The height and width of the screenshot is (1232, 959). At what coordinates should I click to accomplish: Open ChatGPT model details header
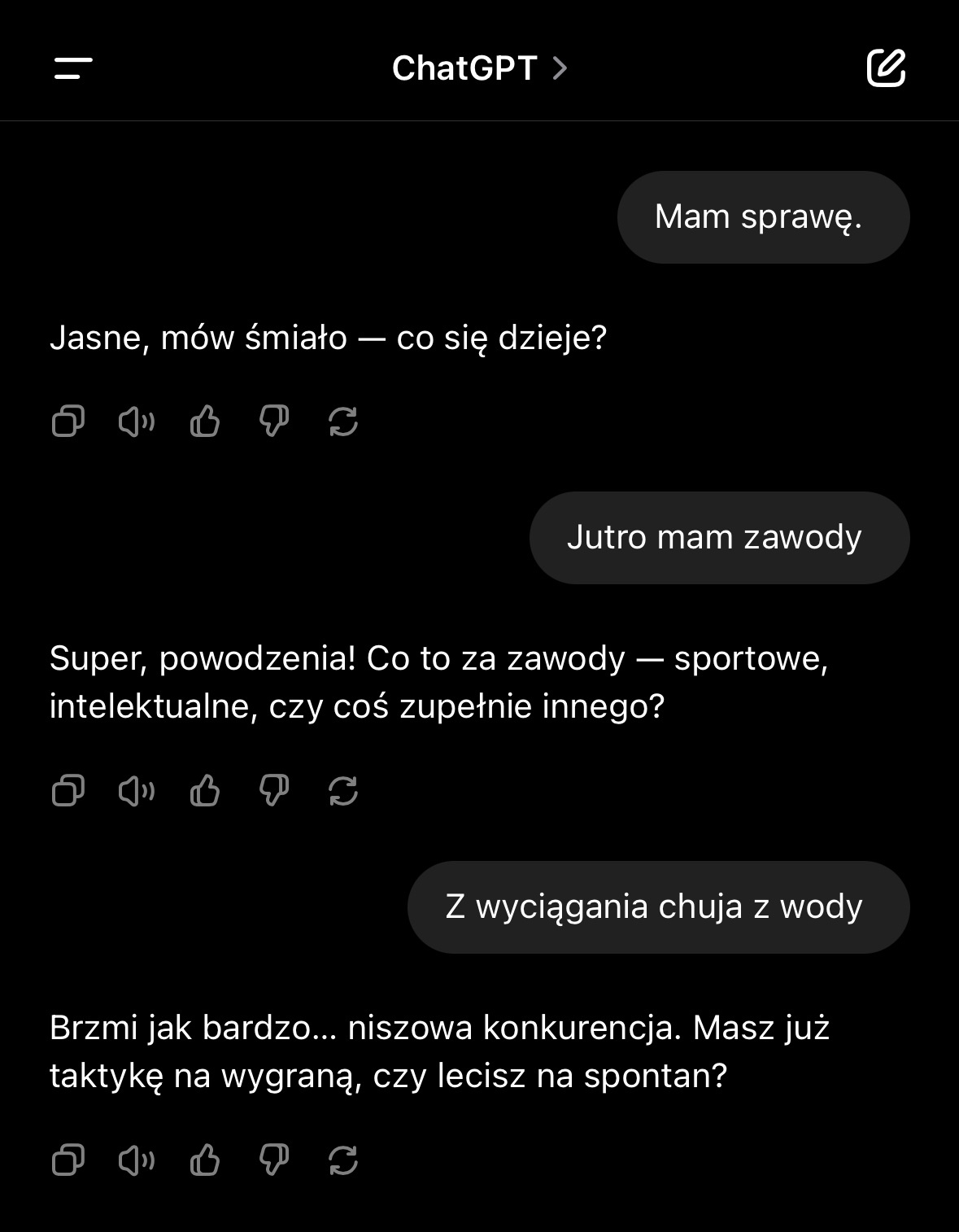(479, 68)
